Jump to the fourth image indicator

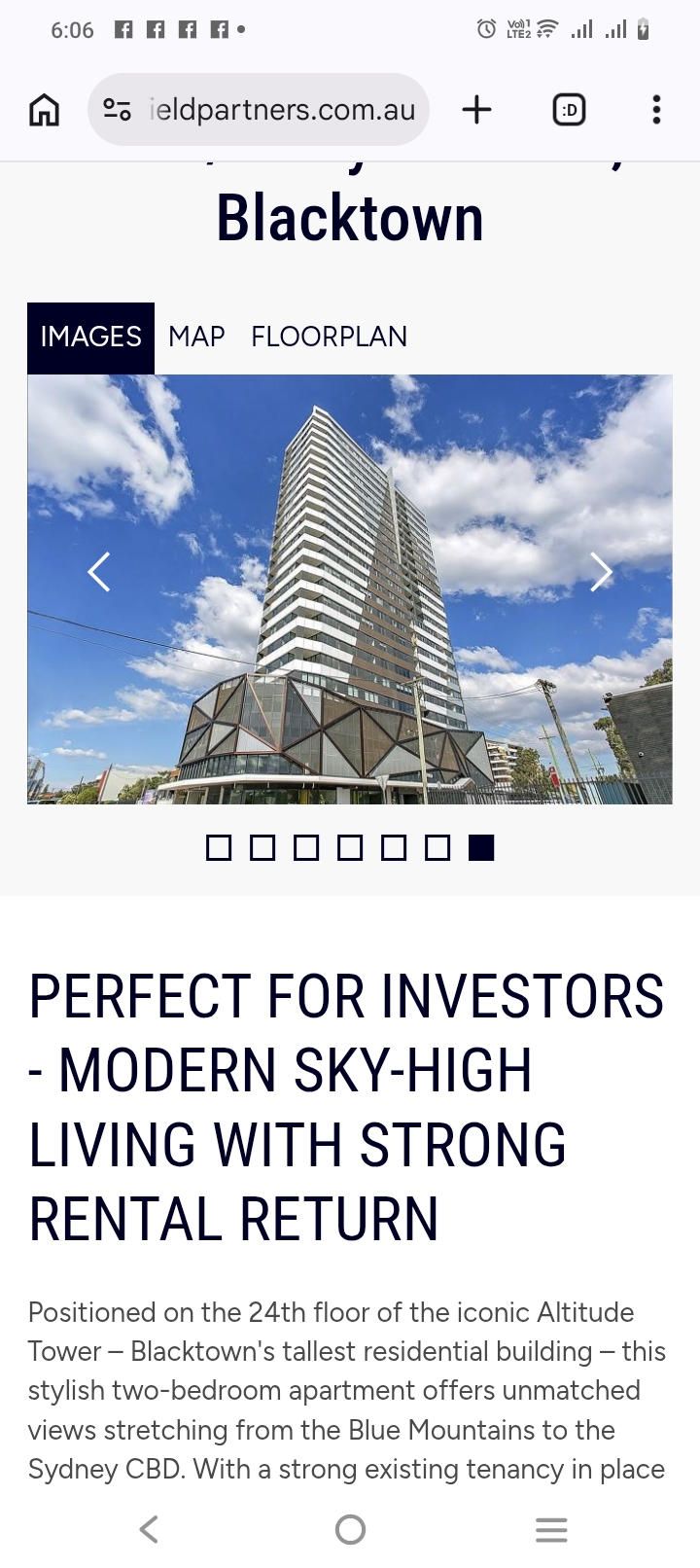350,848
